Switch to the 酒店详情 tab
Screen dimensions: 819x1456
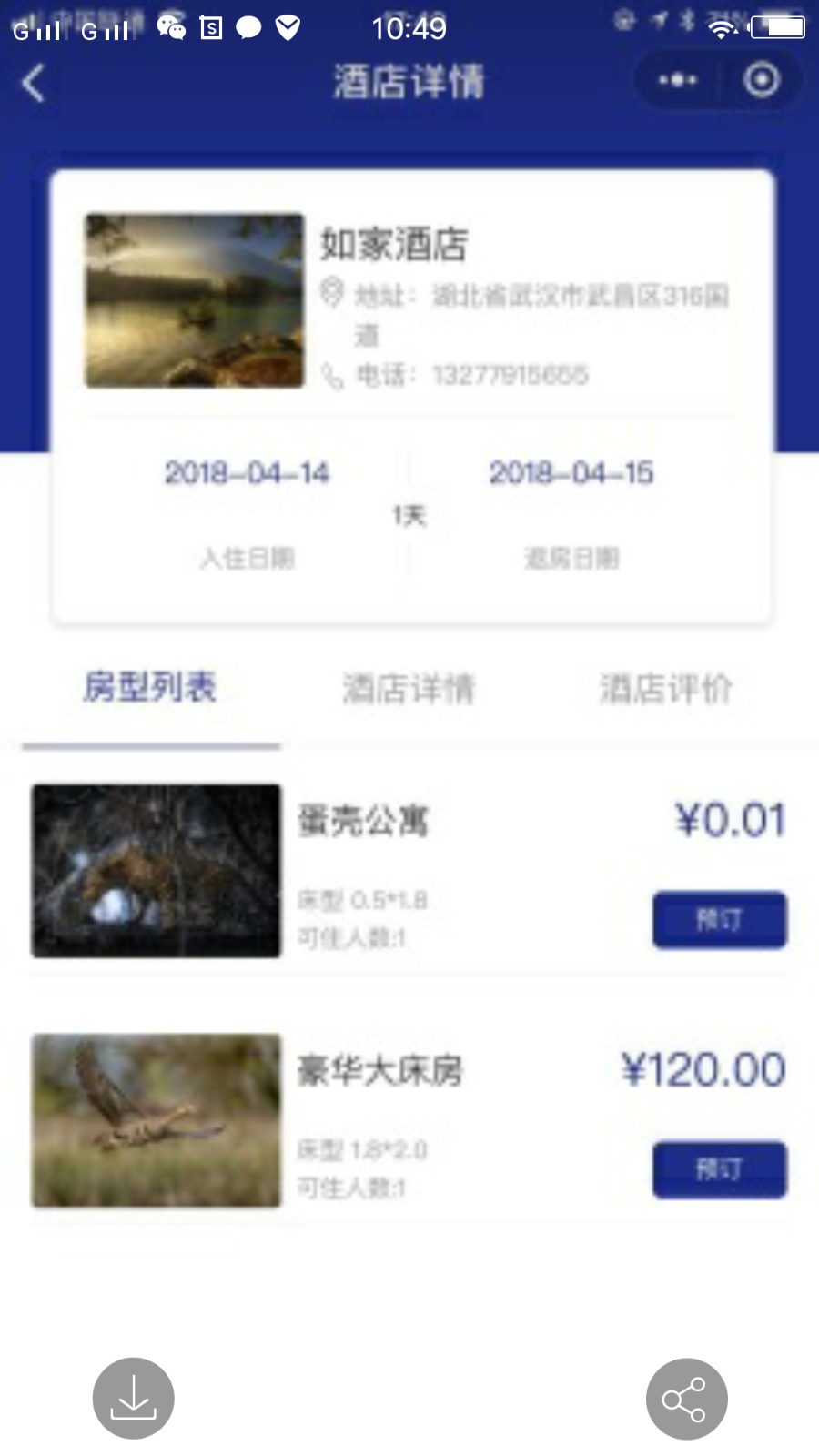[409, 689]
